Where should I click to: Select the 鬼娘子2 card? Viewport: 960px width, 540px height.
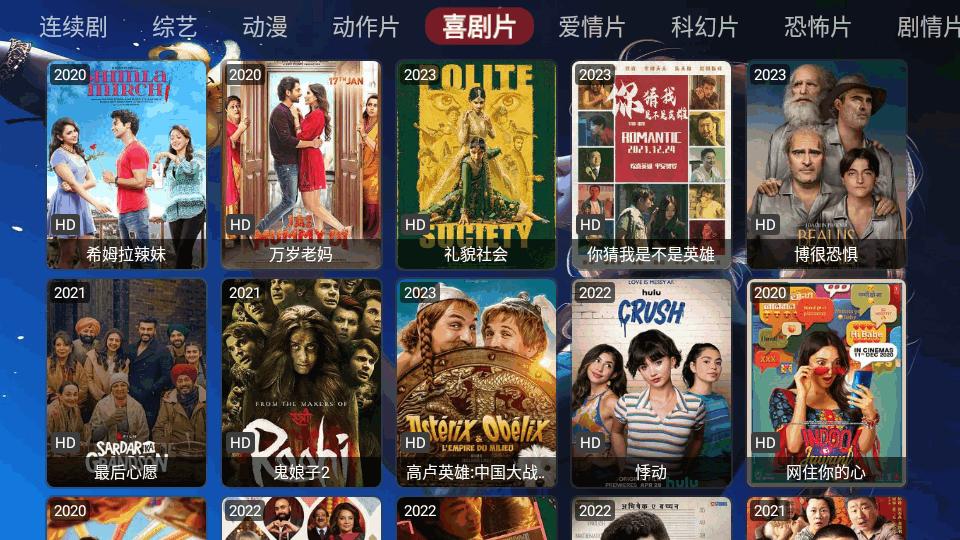[x=301, y=382]
